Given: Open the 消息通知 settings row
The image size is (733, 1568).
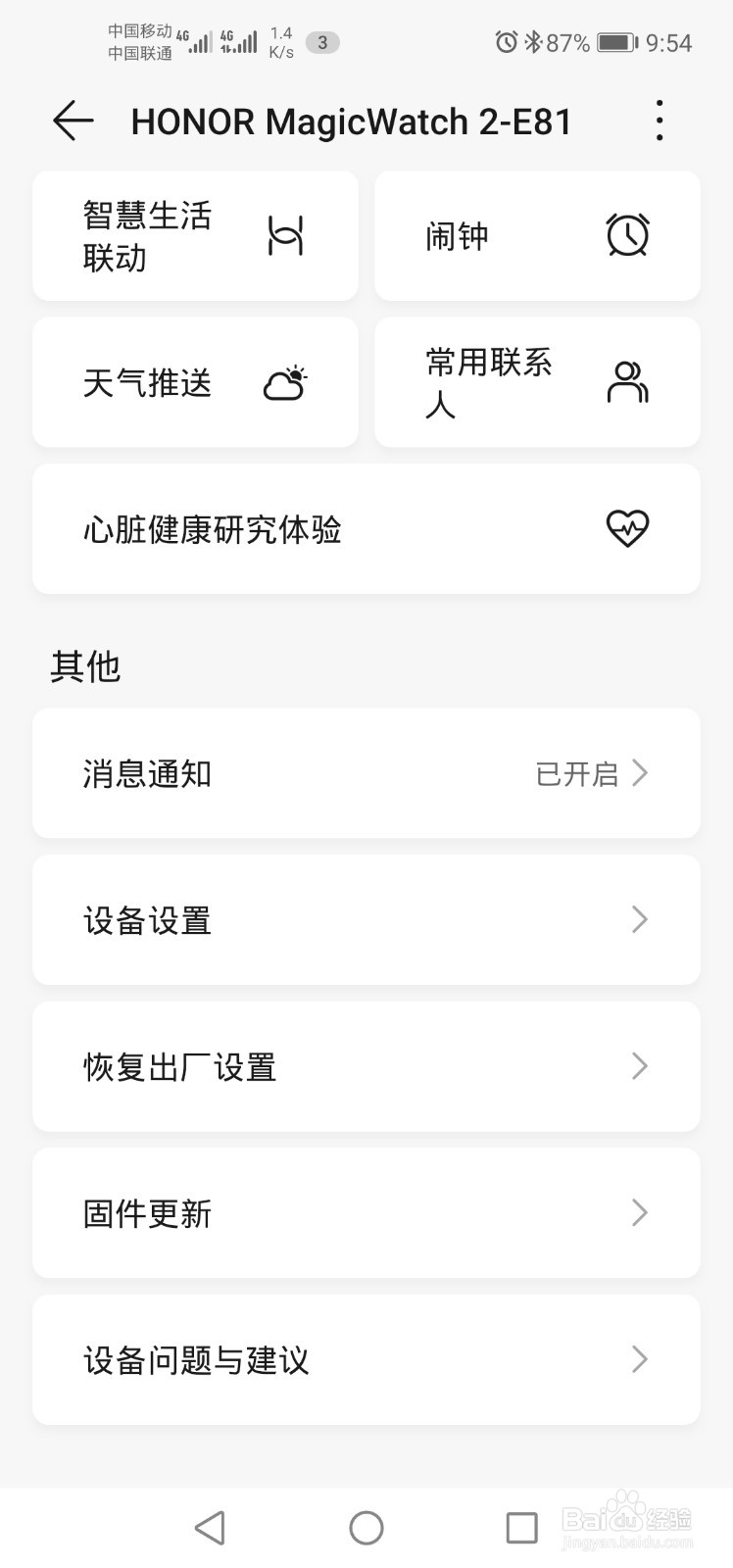Looking at the screenshot, I should click(x=366, y=773).
